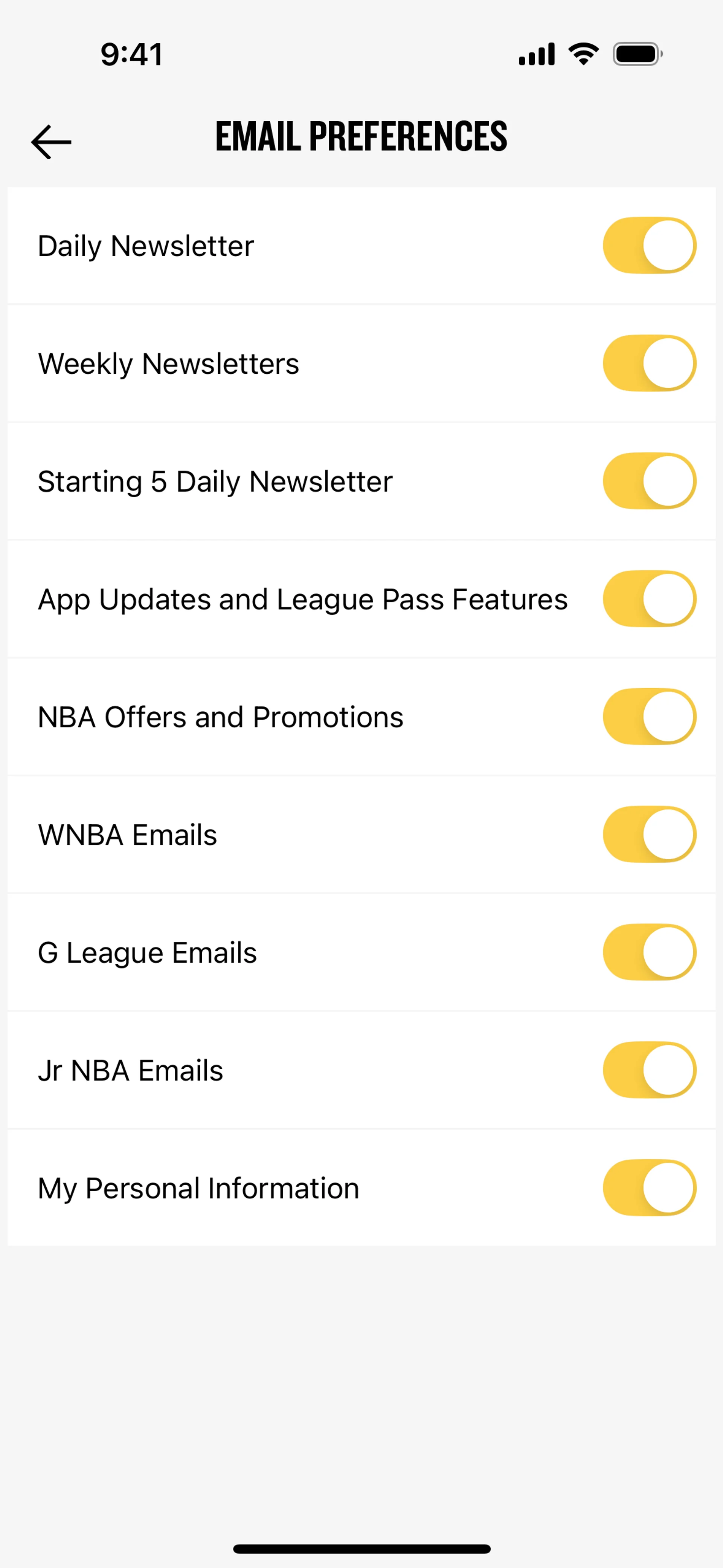The width and height of the screenshot is (723, 1568).
Task: Toggle Starting 5 Daily Newsletter off
Action: (649, 481)
